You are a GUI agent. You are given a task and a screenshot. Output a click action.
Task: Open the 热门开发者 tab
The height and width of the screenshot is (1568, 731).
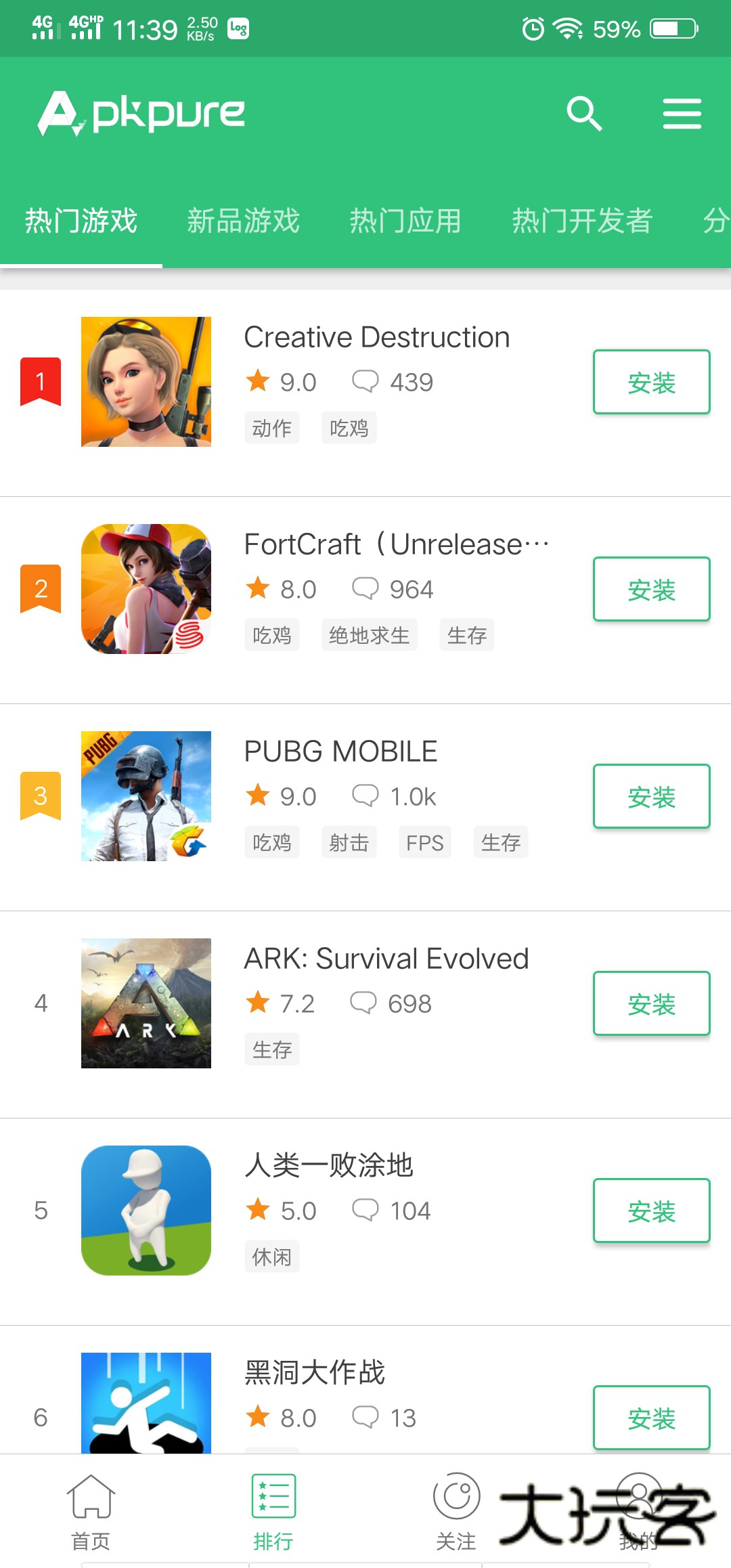point(582,221)
